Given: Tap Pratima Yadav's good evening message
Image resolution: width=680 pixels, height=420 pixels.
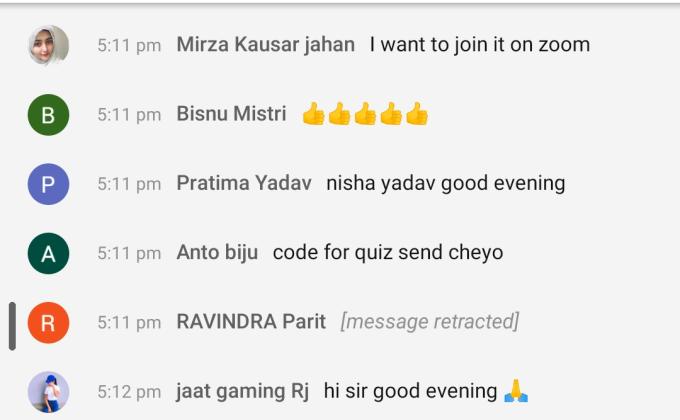Looking at the screenshot, I should [445, 184].
